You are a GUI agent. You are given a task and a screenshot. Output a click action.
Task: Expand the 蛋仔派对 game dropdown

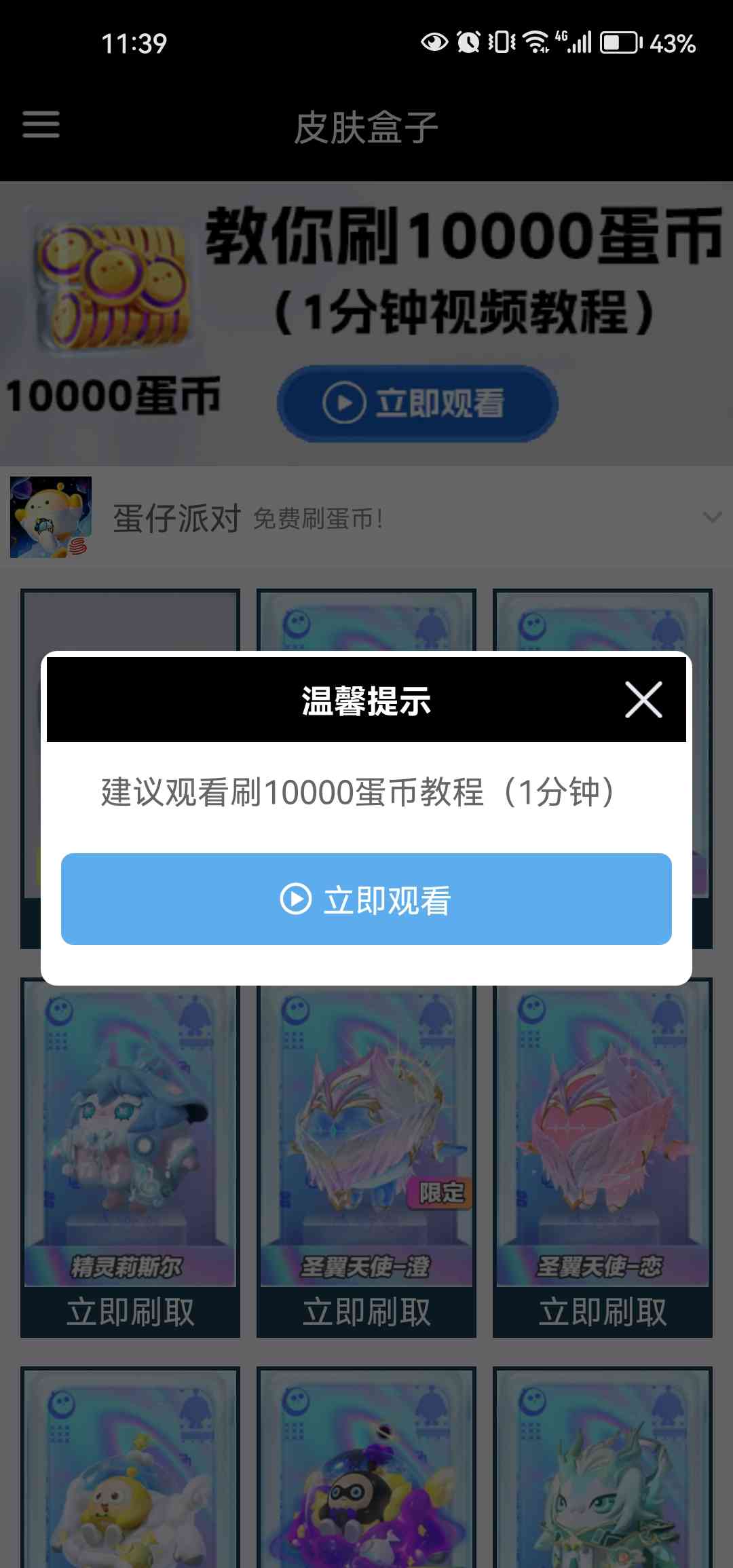pos(711,518)
